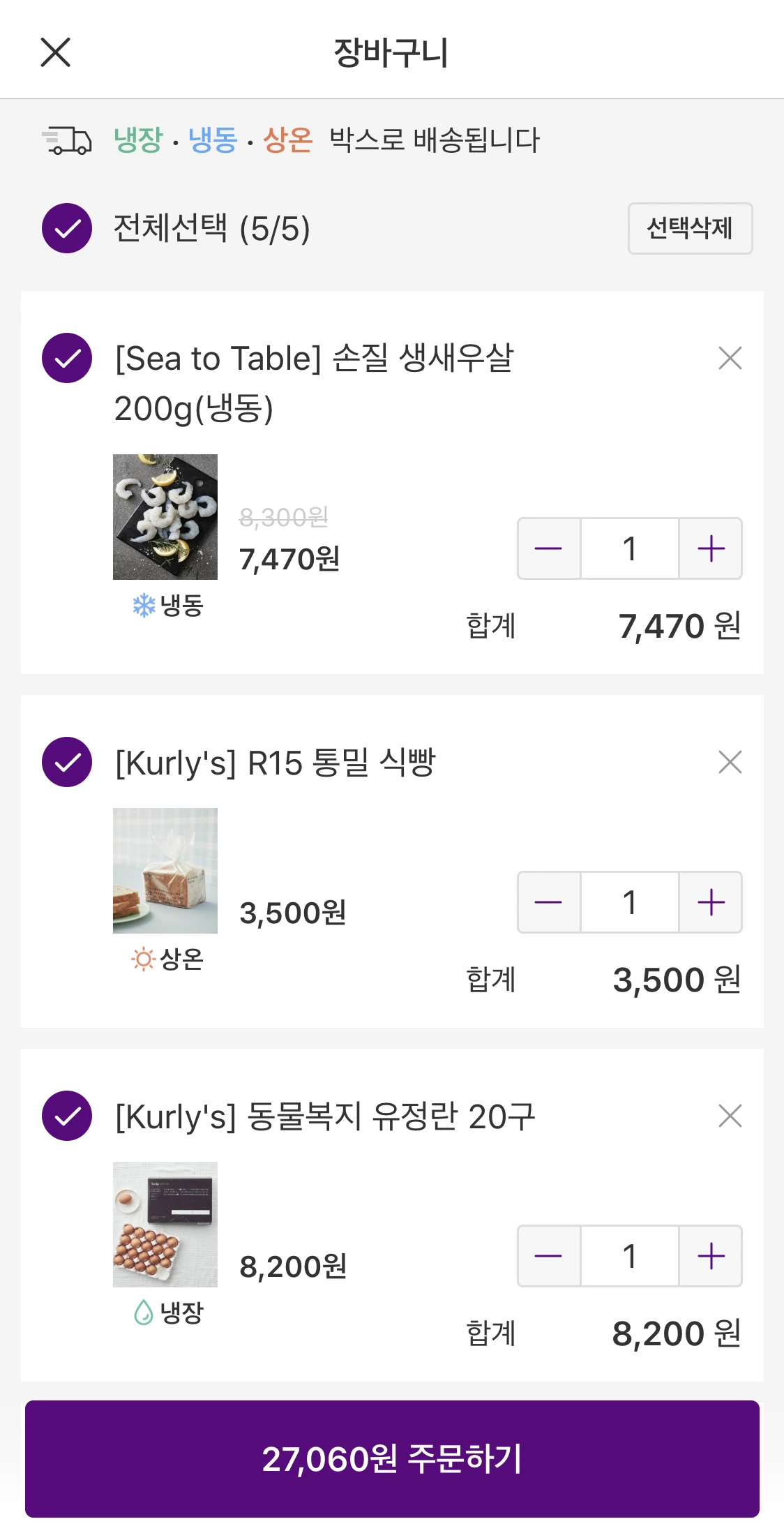784x1533 pixels.
Task: Delete R15 통밀 식빵 from the cart
Action: pos(730,762)
